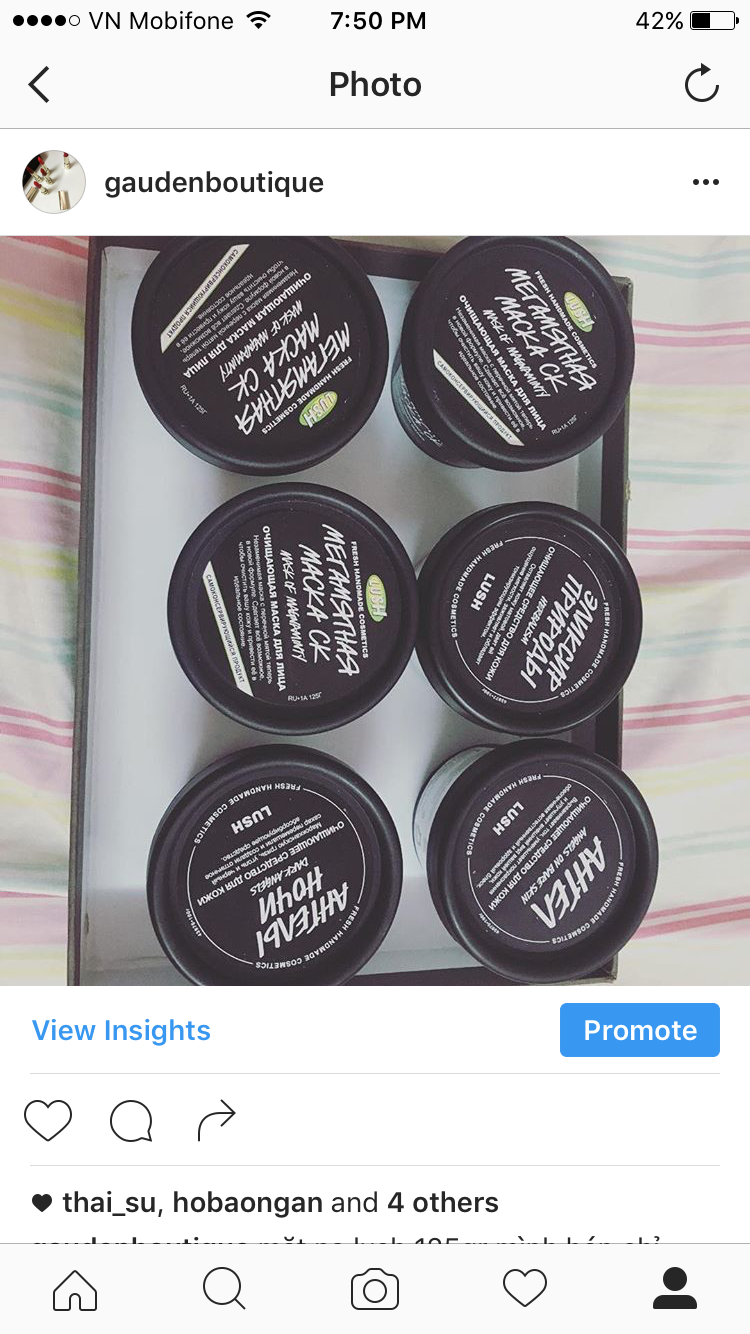Refresh the photo post
The height and width of the screenshot is (1334, 750).
point(701,85)
